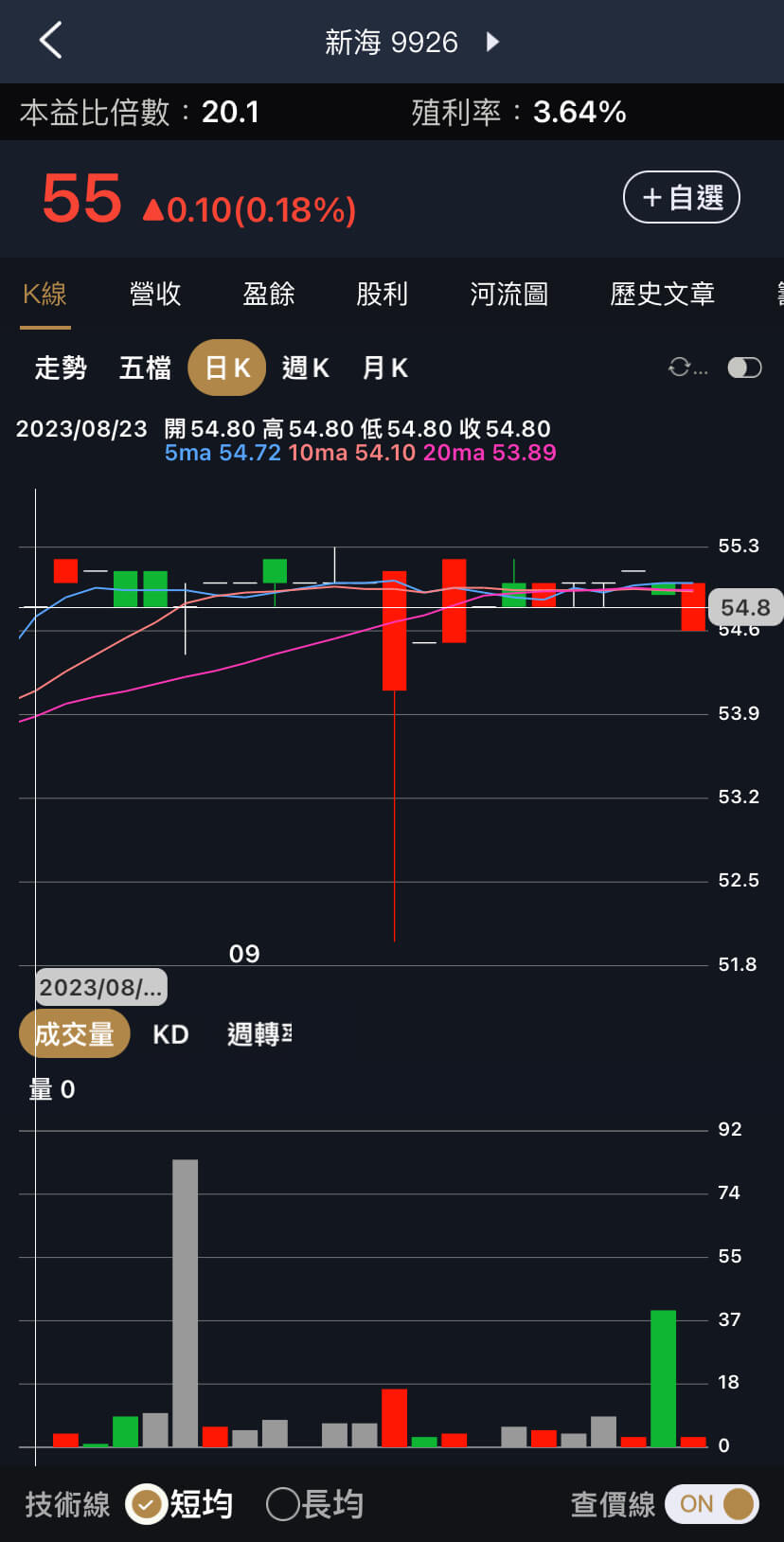784x1542 pixels.
Task: Turn off the 查價線 switch
Action: pyautogui.click(x=712, y=1504)
